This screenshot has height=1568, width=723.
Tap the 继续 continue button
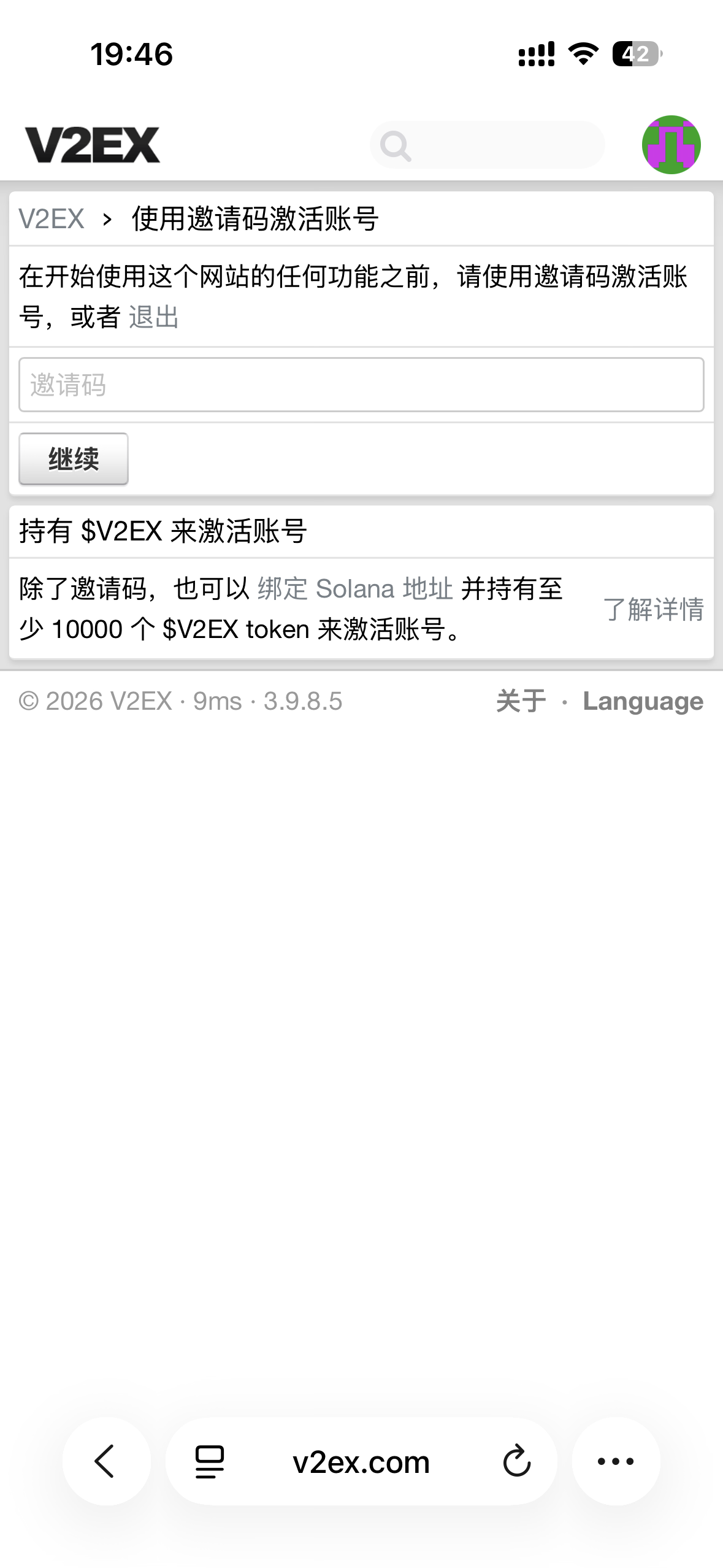pos(74,459)
